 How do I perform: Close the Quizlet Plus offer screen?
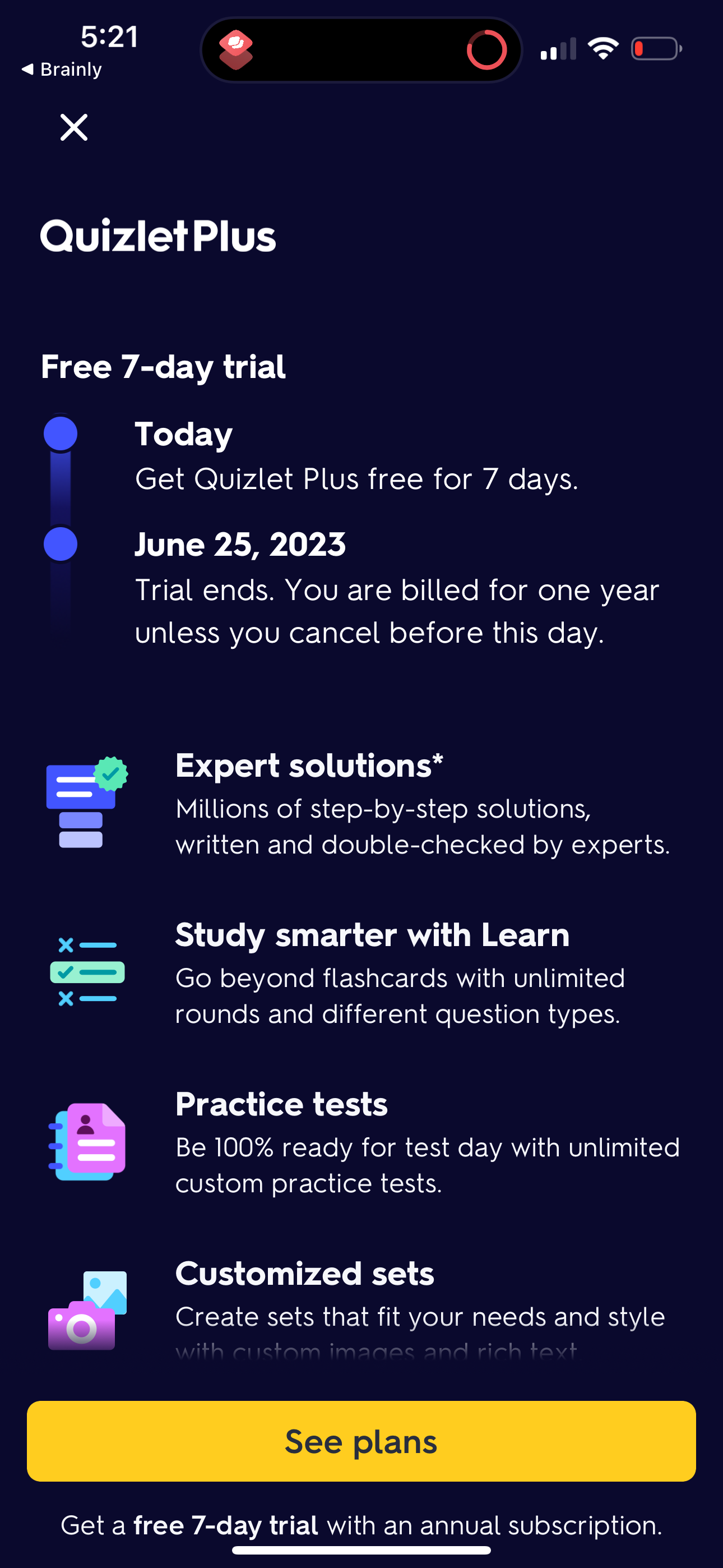pos(73,127)
